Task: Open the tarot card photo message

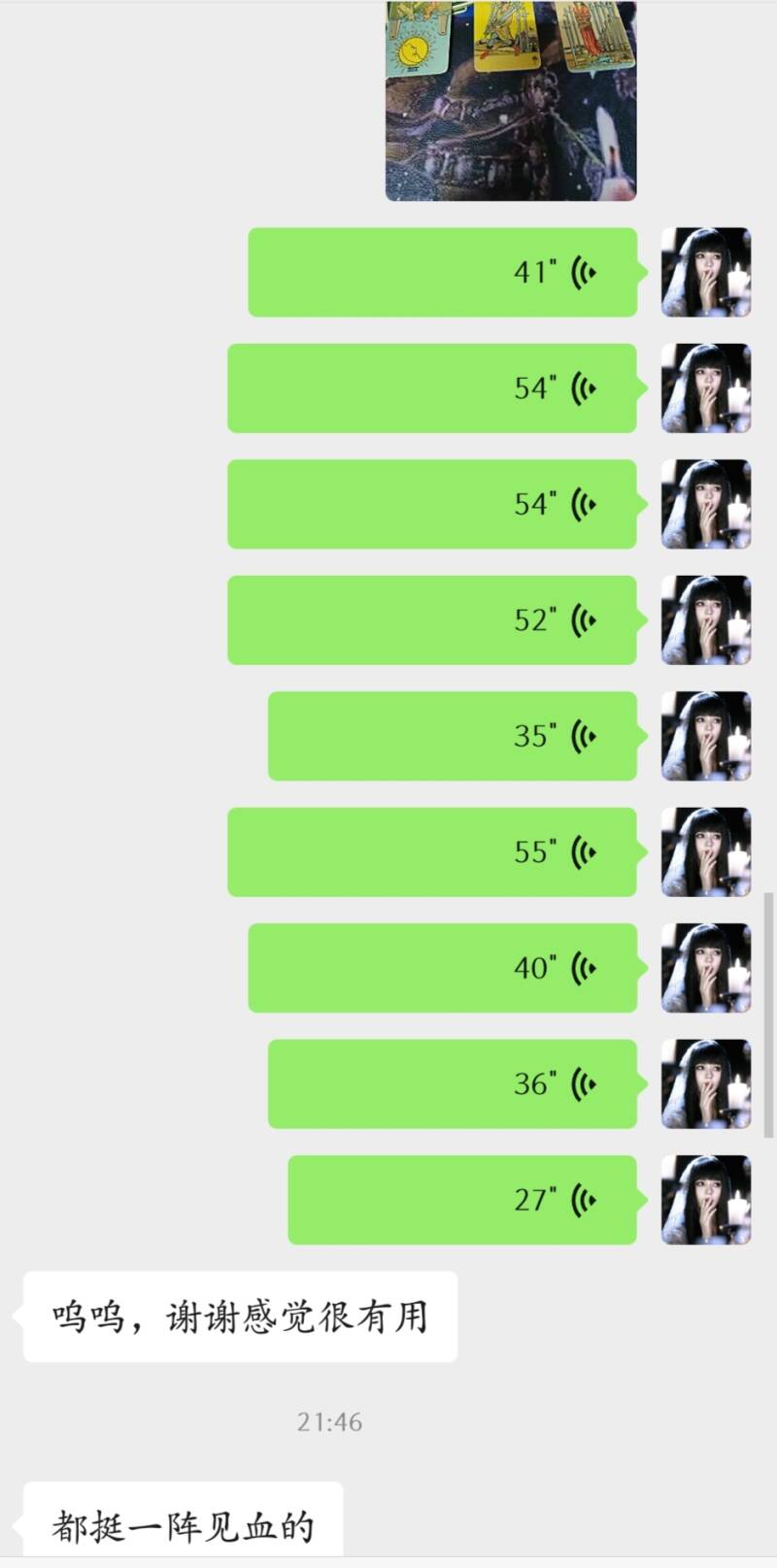Action: tap(511, 101)
